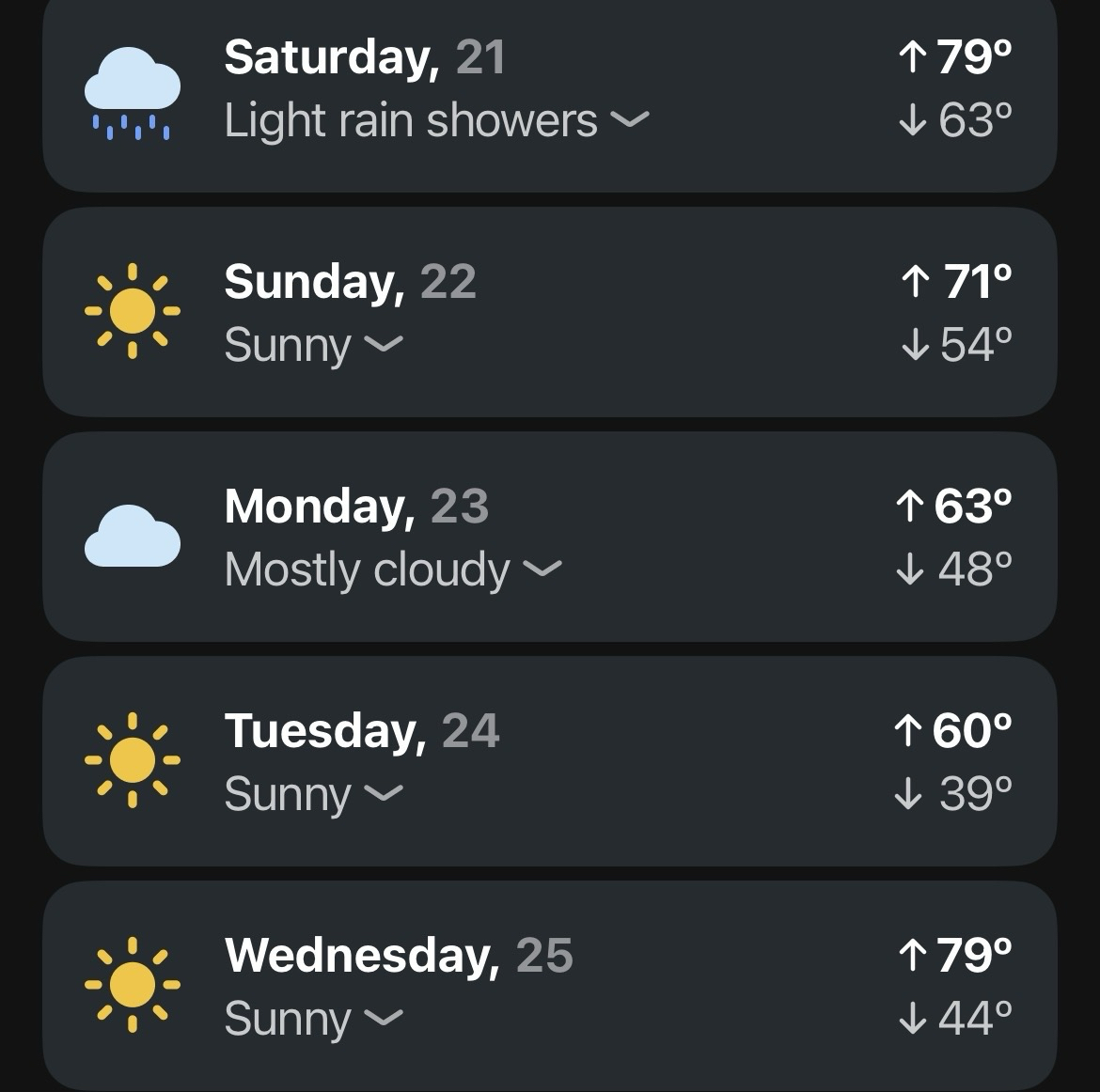Expand Sunday 22 sunny forecast details
This screenshot has height=1092, width=1100.
(383, 345)
